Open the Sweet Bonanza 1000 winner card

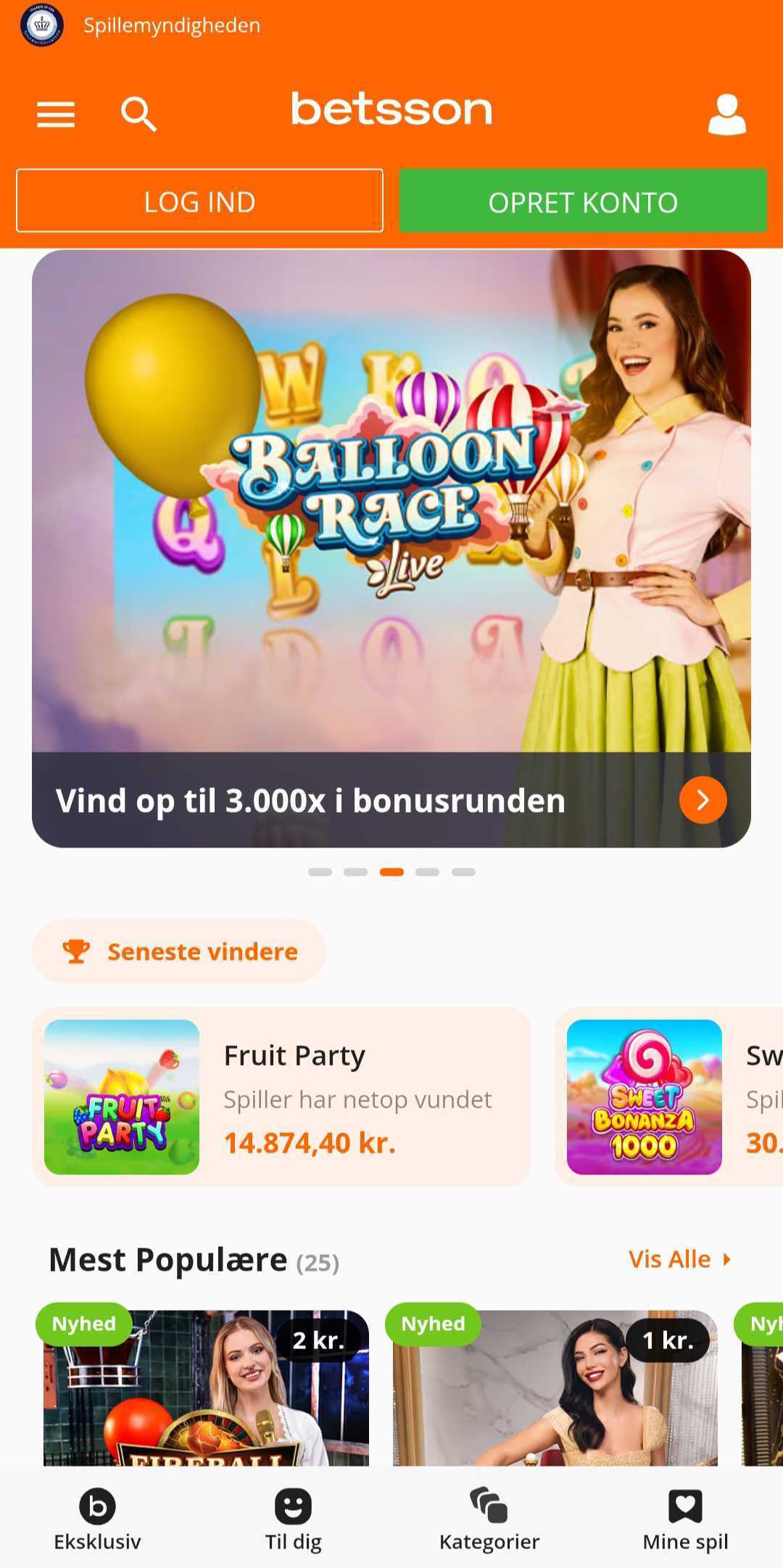coord(667,1097)
